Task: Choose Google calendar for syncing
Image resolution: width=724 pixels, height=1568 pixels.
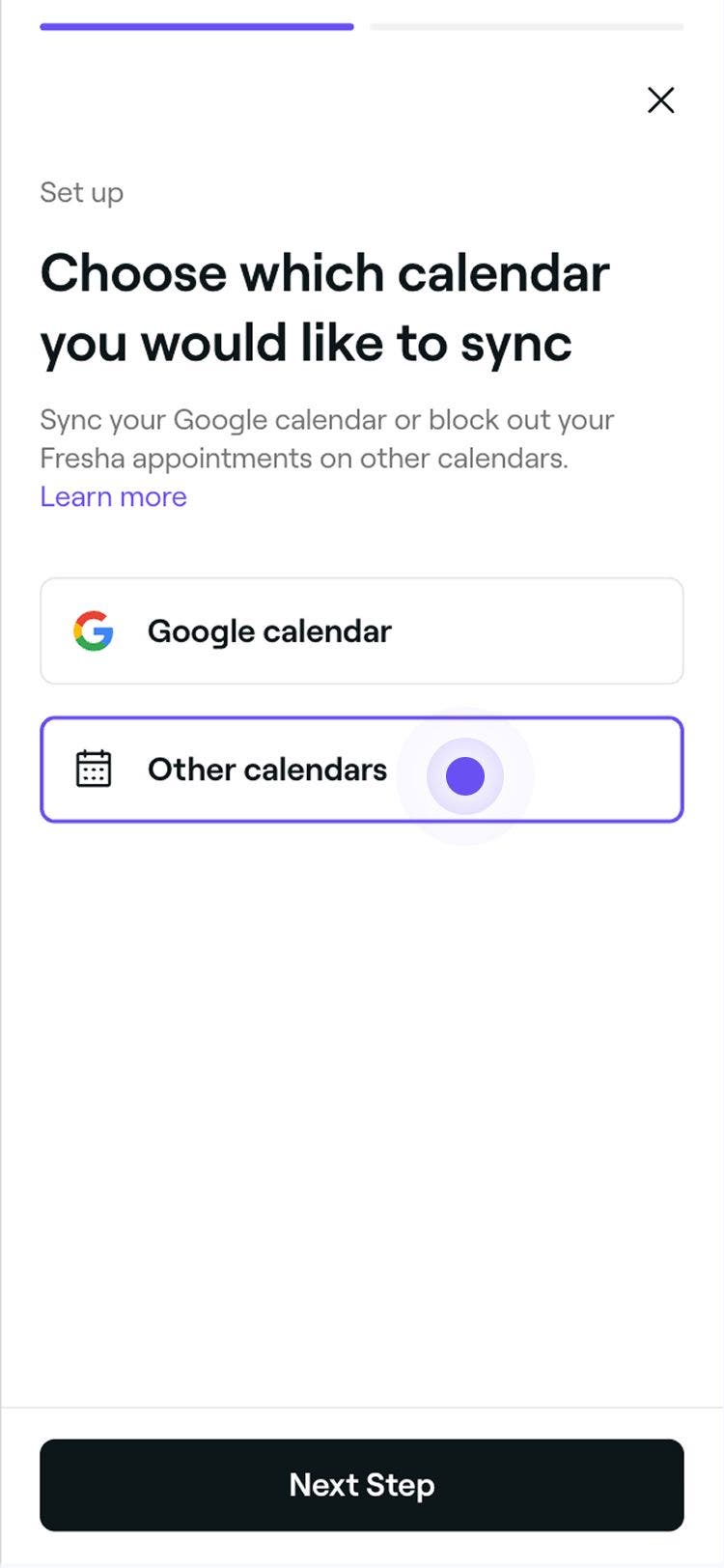Action: pyautogui.click(x=362, y=630)
